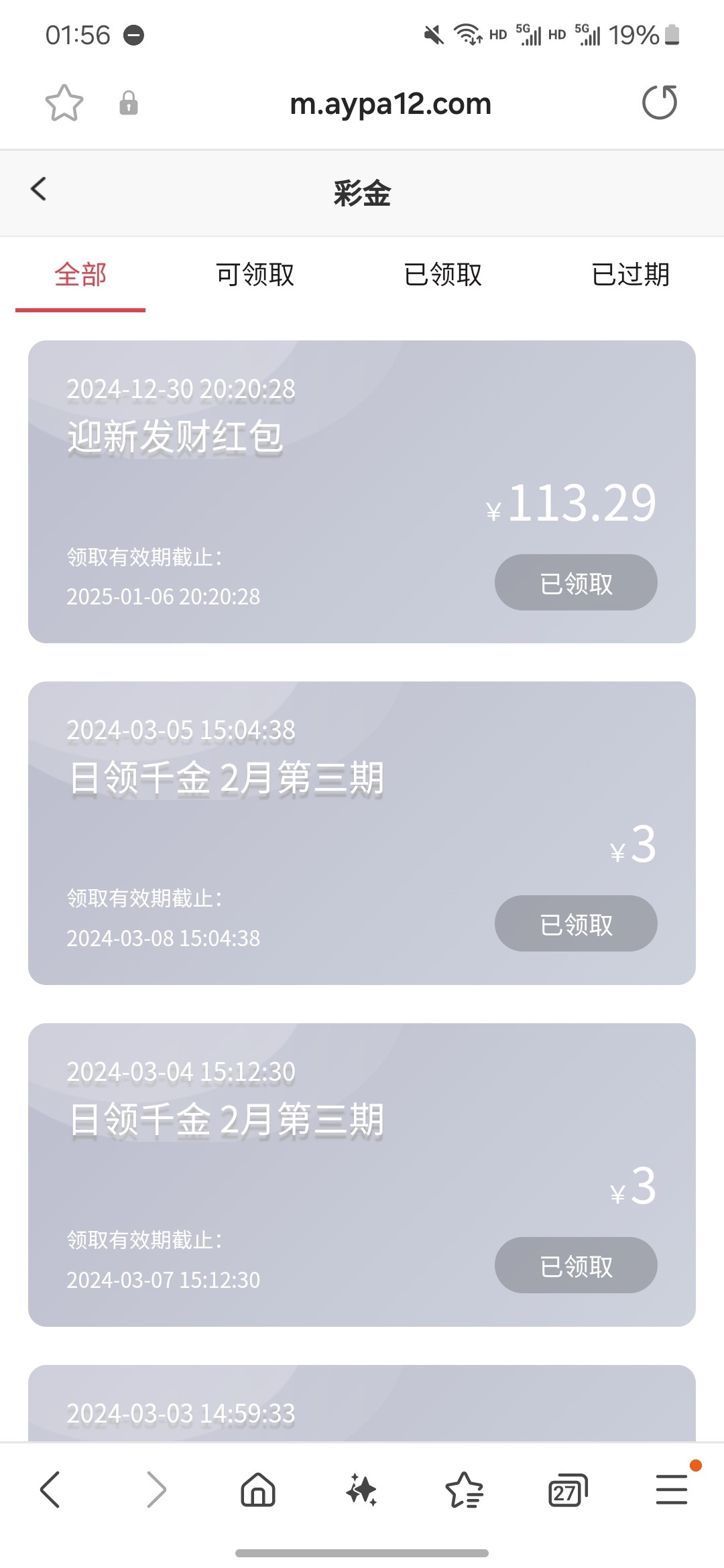724x1568 pixels.
Task: Open the 已过期 tab
Action: pyautogui.click(x=630, y=275)
